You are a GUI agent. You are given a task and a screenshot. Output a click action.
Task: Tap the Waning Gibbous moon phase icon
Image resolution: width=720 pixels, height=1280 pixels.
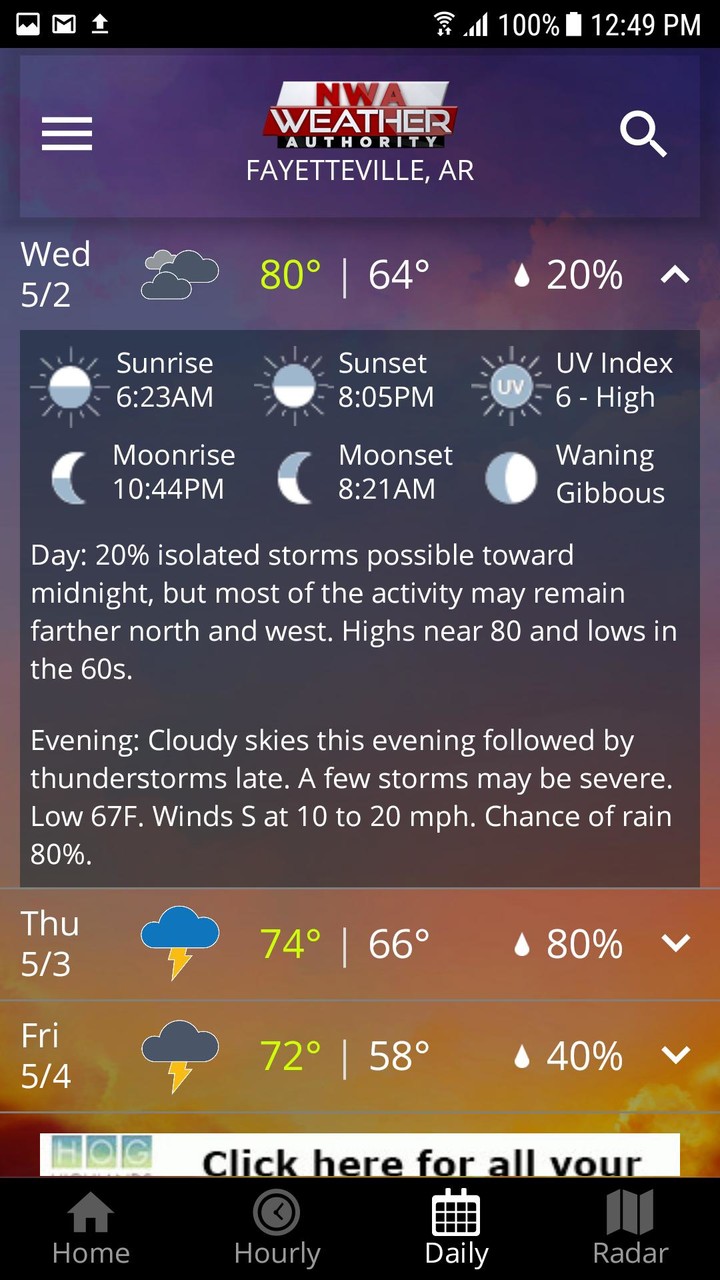click(510, 477)
